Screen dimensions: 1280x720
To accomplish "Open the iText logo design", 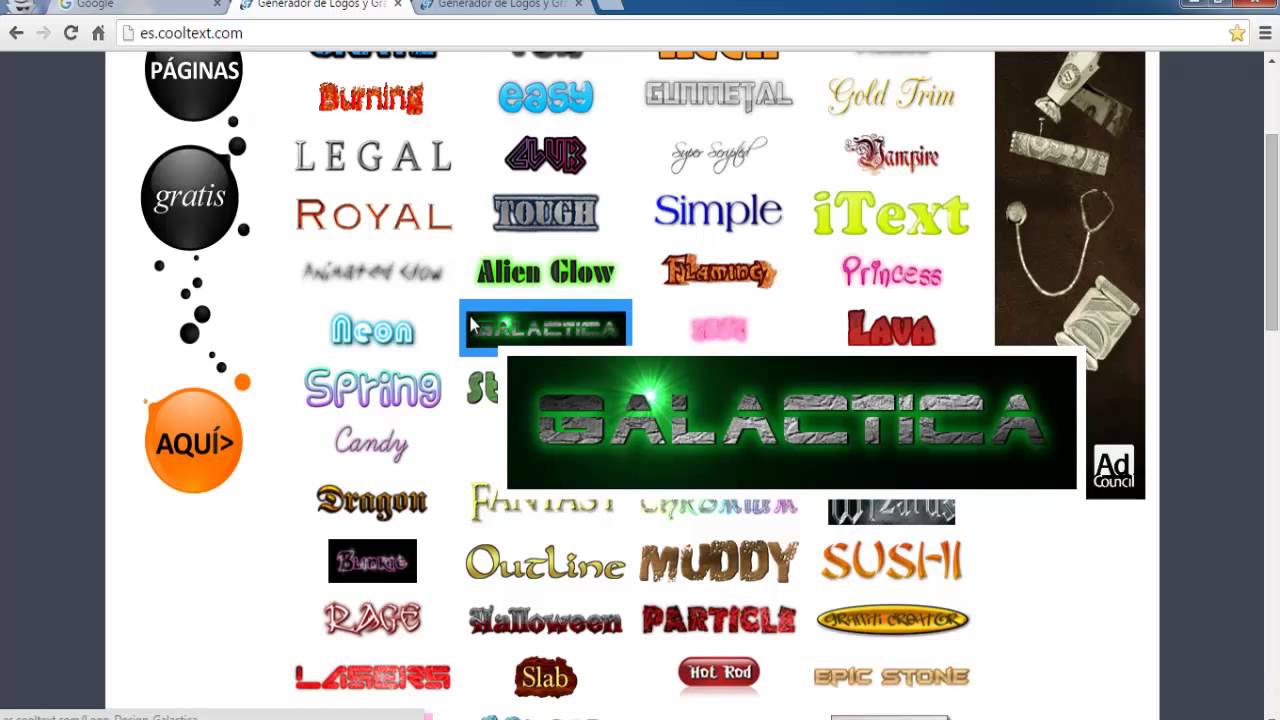I will [x=891, y=212].
